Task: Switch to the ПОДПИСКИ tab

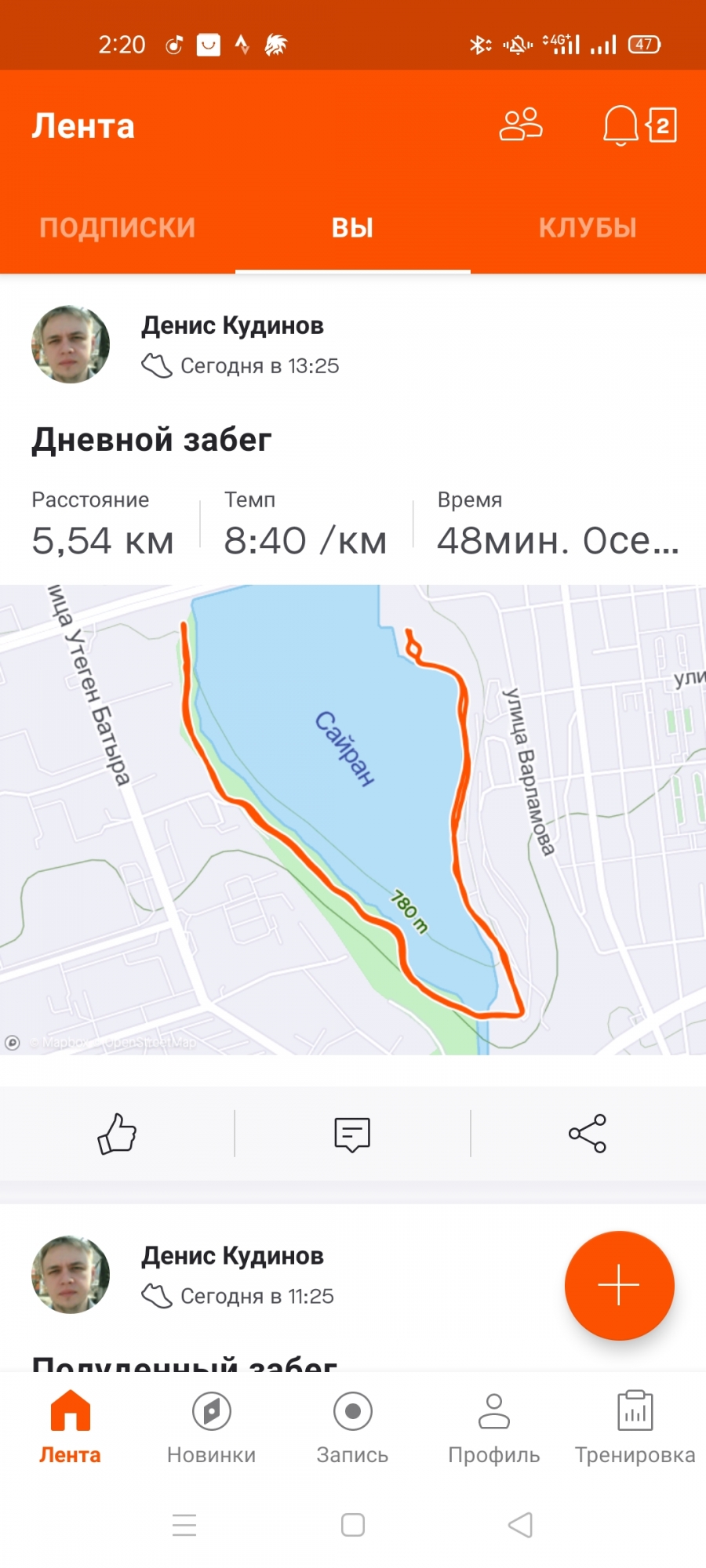Action: click(118, 227)
